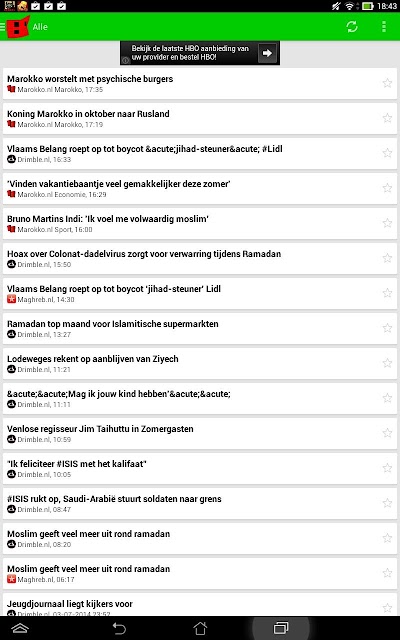Star 'Koning Marokko in oktober naar Rusland'
This screenshot has width=400, height=640.
pyautogui.click(x=387, y=118)
